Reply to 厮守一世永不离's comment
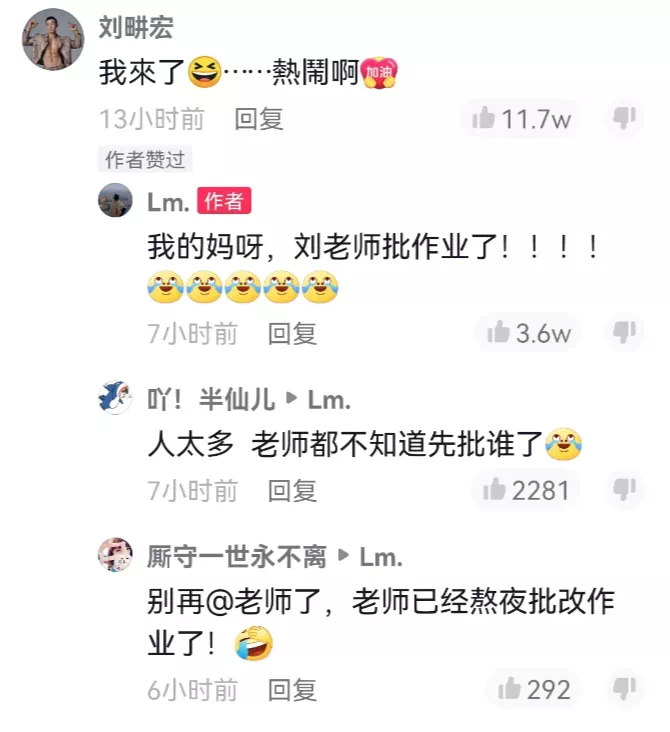 click(291, 689)
